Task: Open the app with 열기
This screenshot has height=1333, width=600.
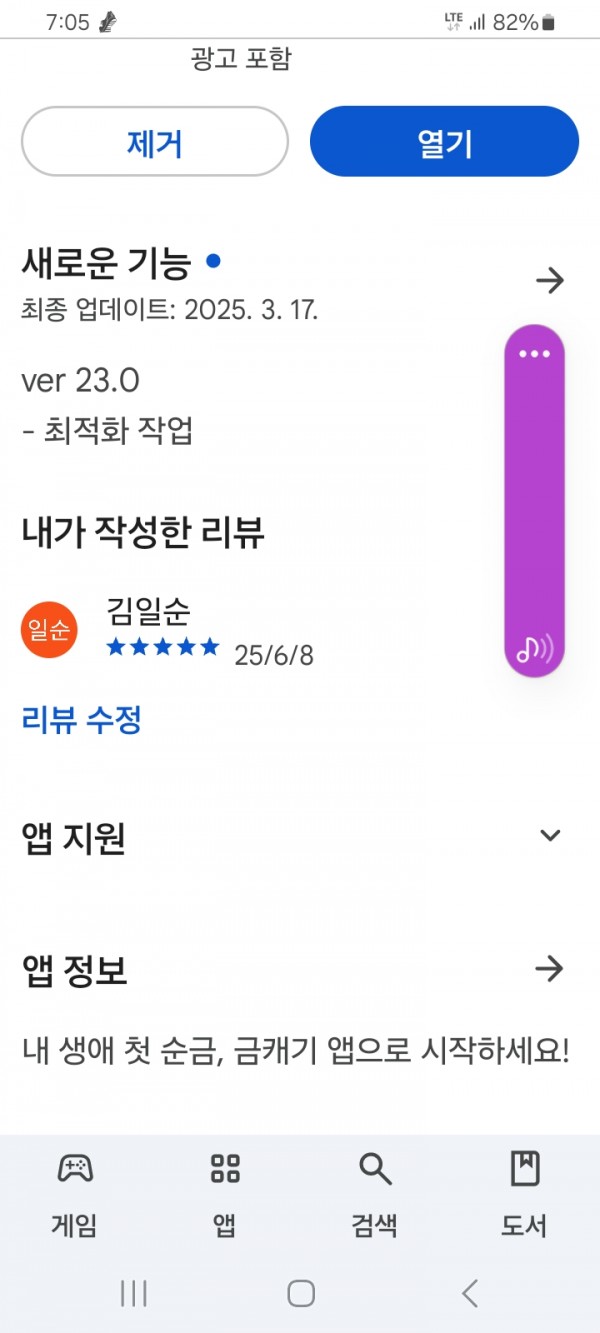Action: (x=444, y=142)
